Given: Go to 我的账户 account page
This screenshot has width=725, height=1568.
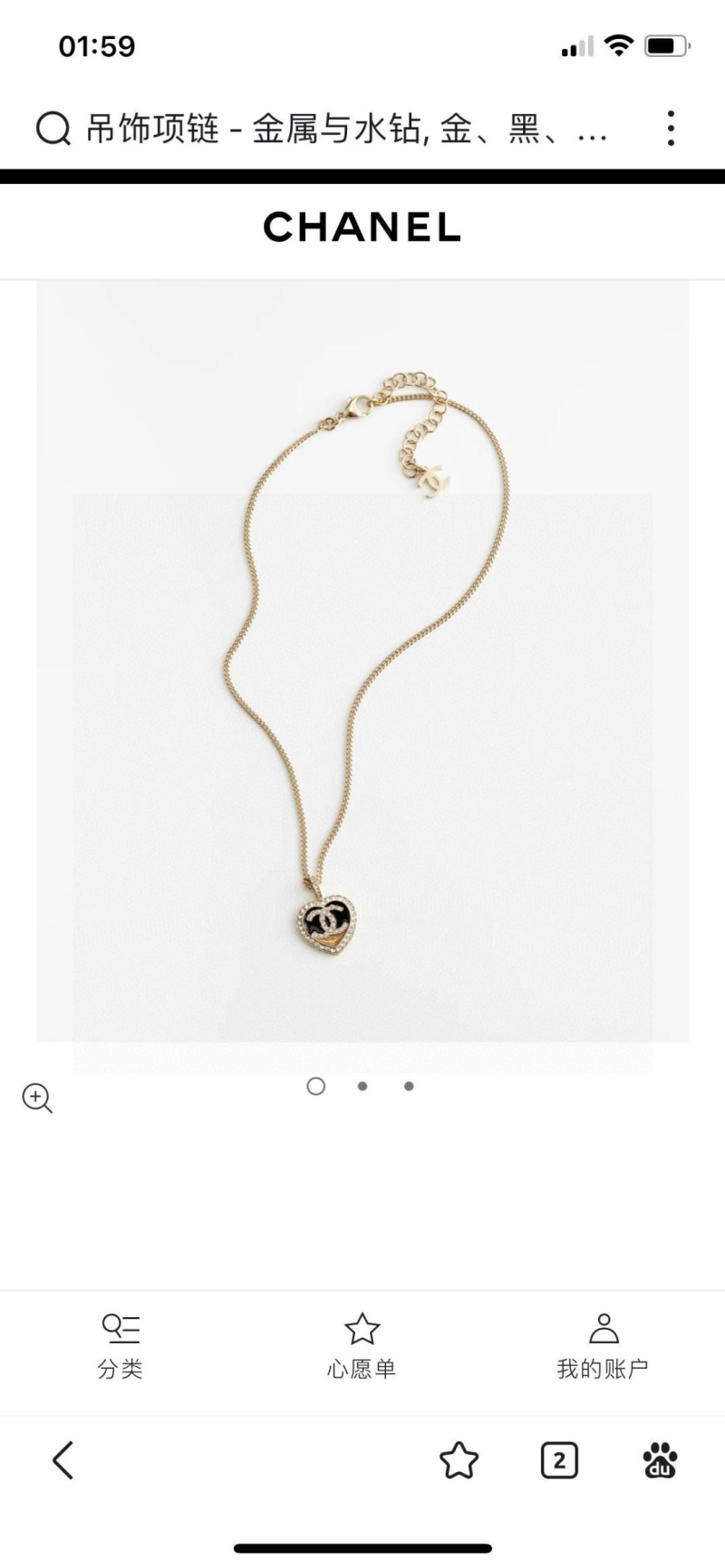Looking at the screenshot, I should (x=603, y=1347).
